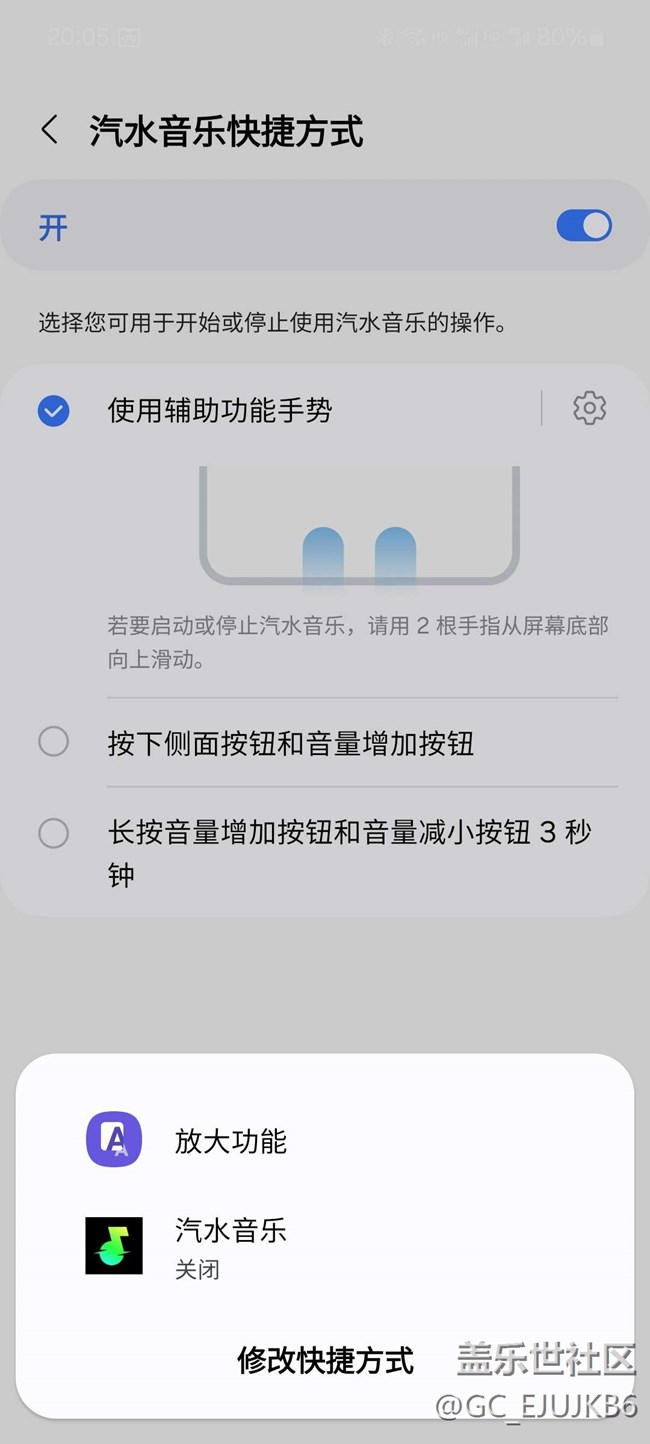Tap the 汽水音乐 row marked 关闭
Screen dimensions: 650x1444
coord(230,1245)
